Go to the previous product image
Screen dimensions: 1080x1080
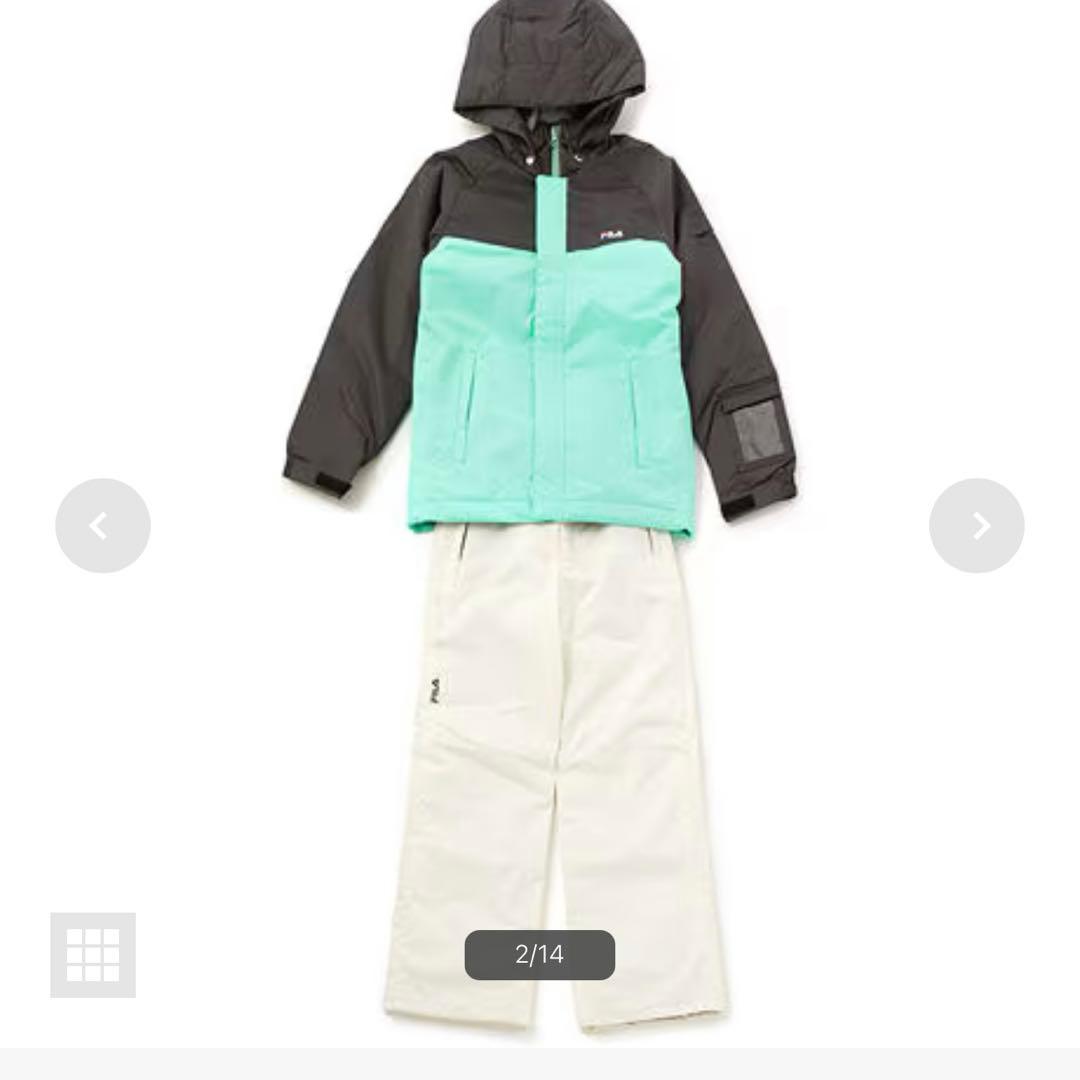(103, 526)
